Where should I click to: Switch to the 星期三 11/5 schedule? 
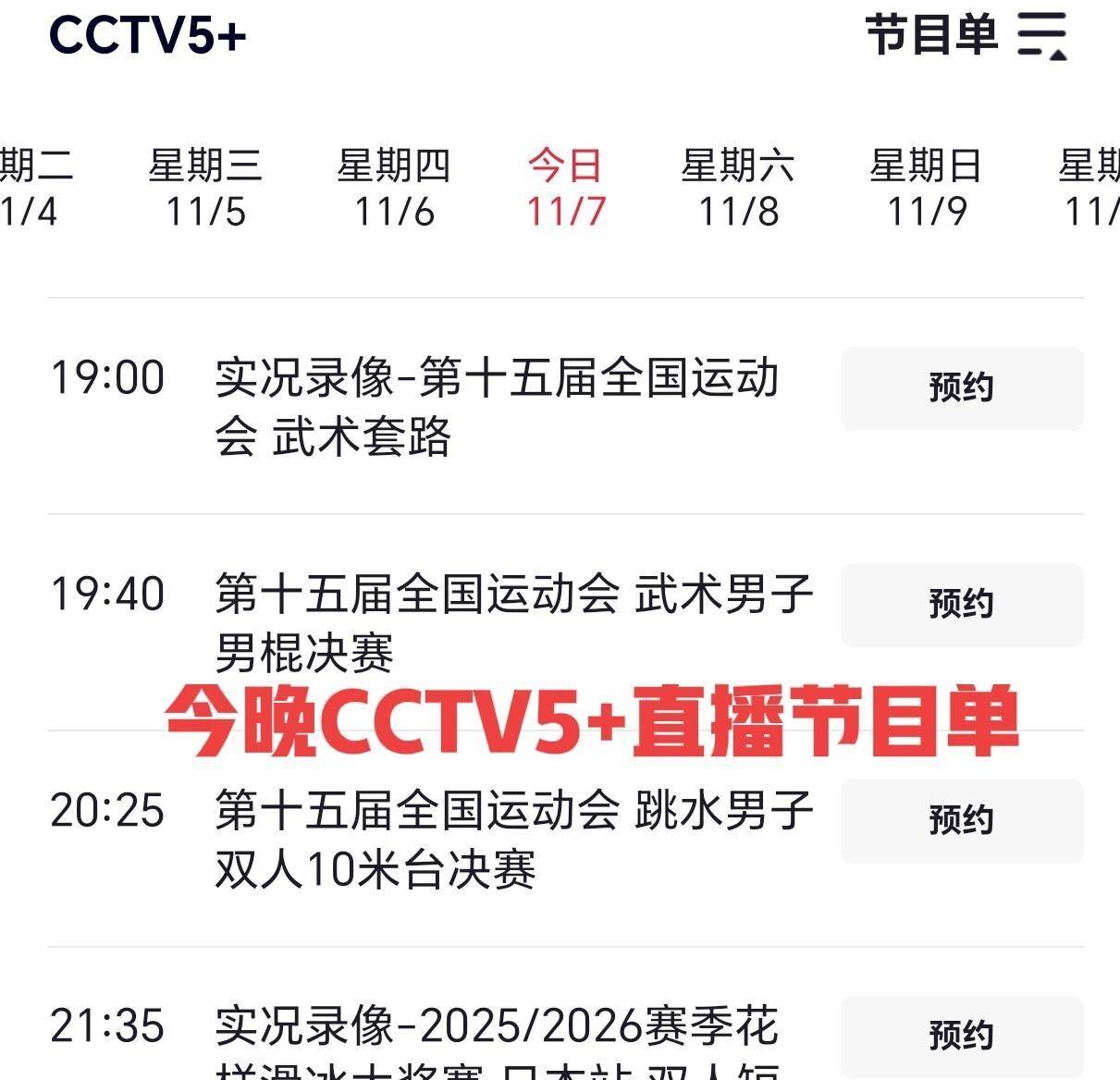click(x=205, y=188)
